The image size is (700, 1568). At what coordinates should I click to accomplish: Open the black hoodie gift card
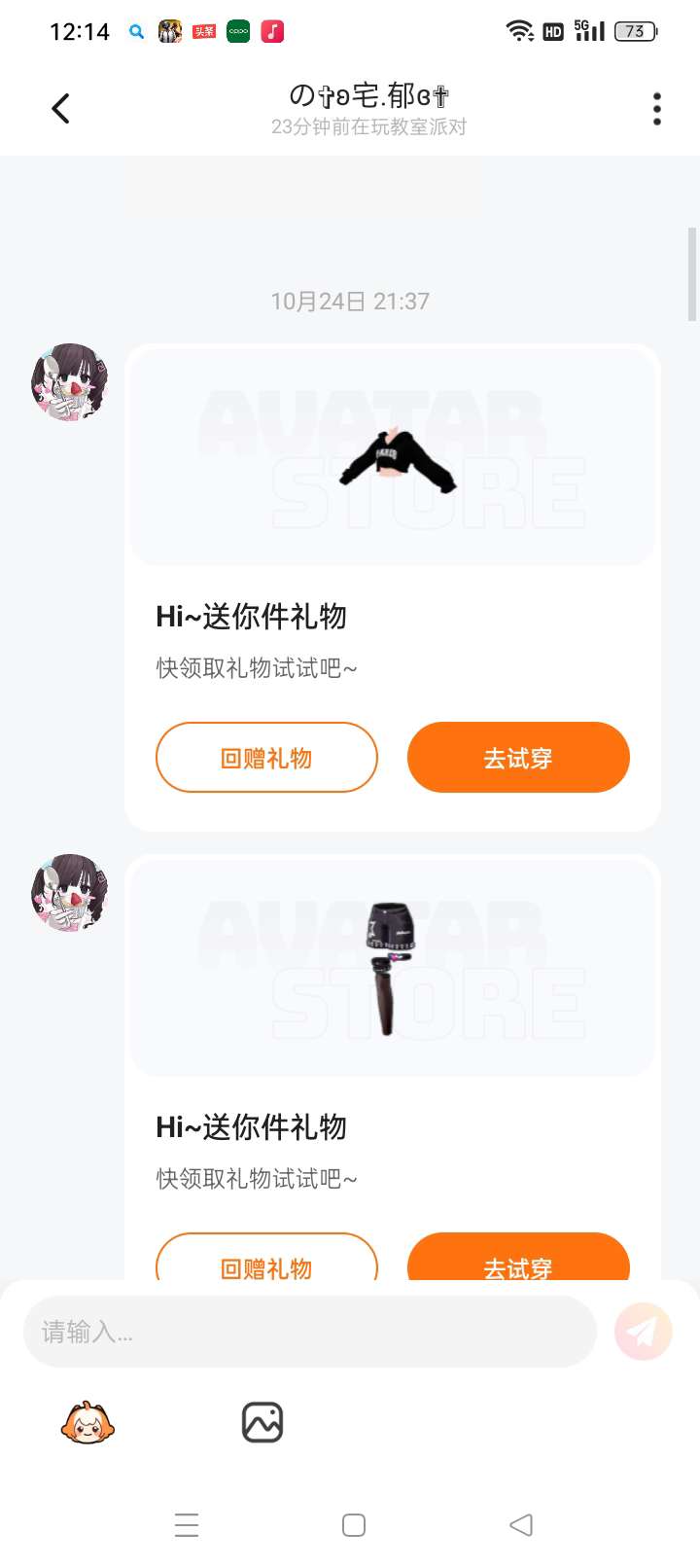pyautogui.click(x=393, y=457)
